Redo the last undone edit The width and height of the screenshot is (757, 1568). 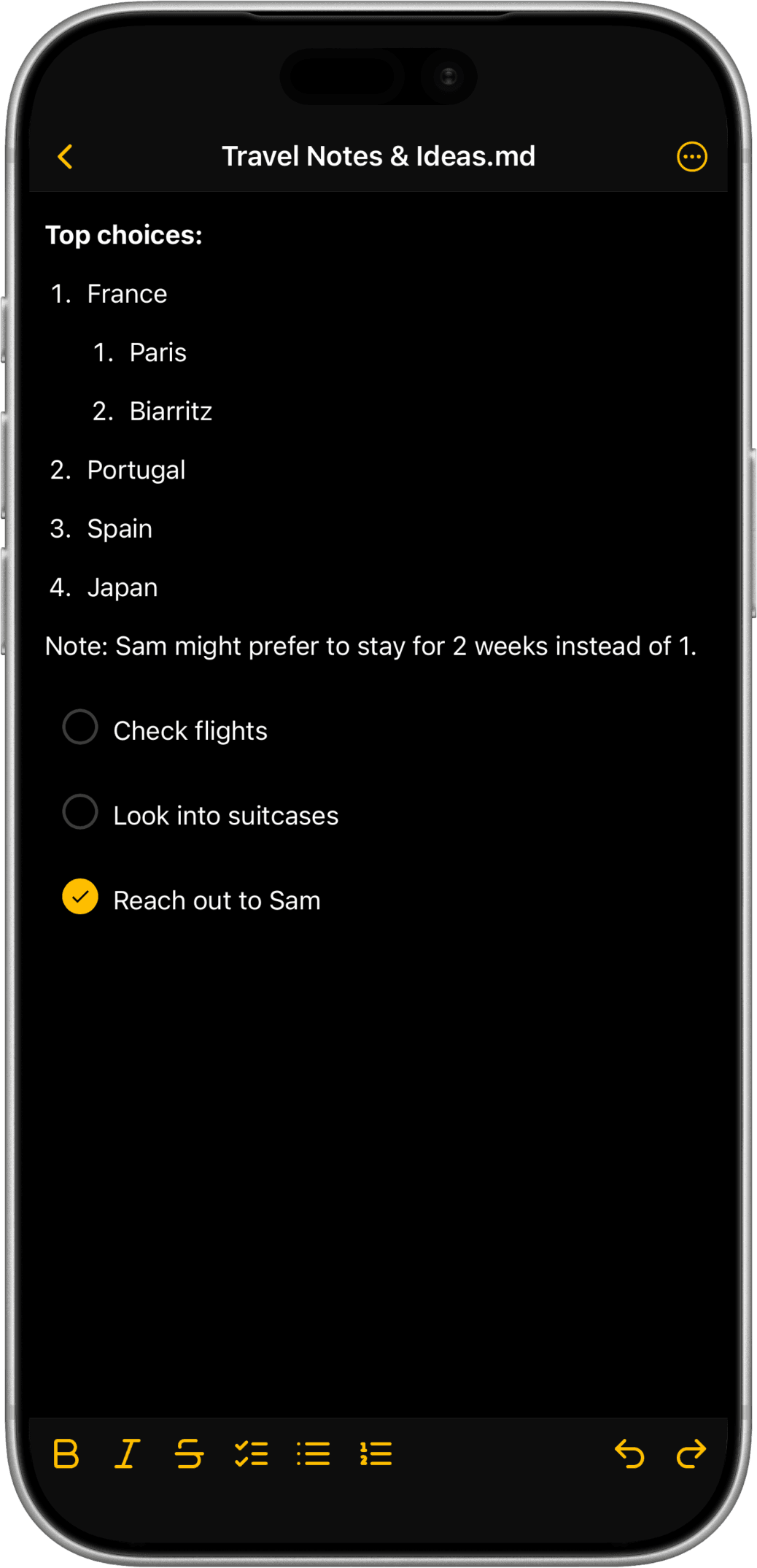coord(691,1454)
